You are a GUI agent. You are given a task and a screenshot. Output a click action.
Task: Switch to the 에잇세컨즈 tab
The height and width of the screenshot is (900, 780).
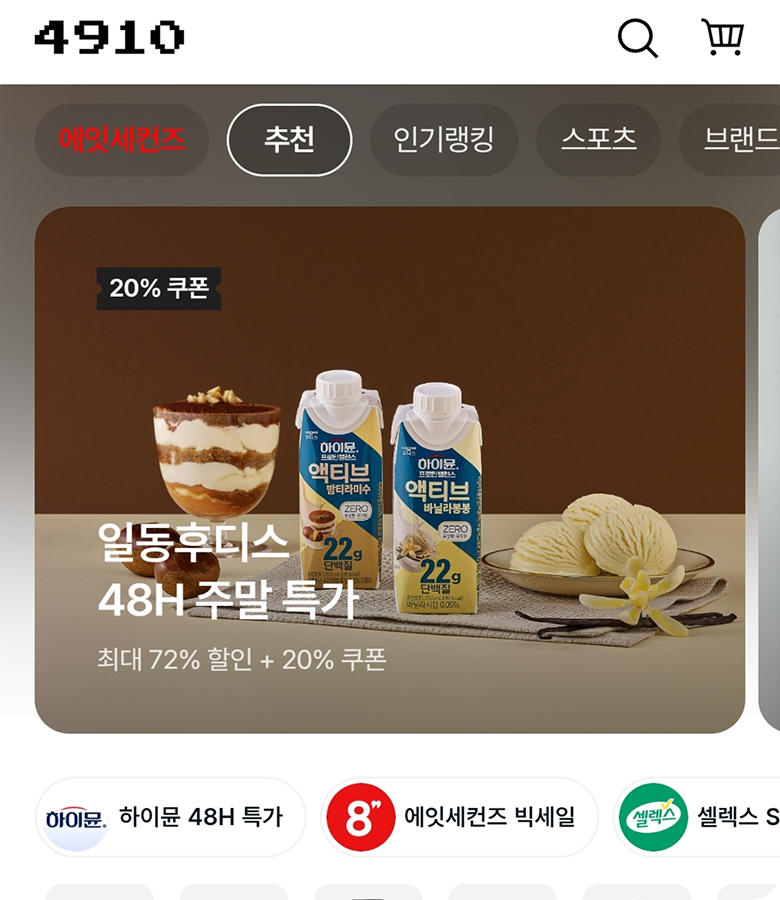tap(122, 139)
